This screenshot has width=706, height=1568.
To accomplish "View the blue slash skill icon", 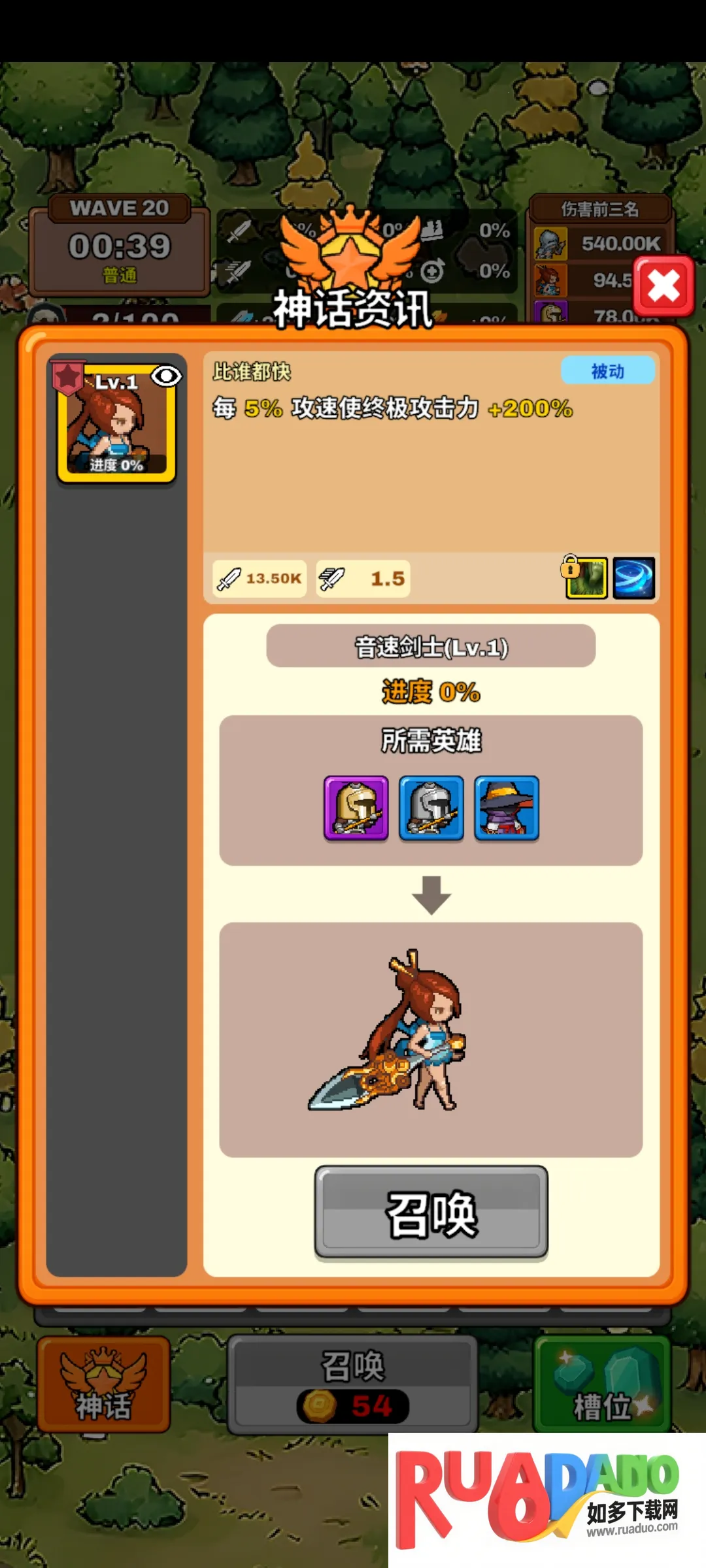I will pyautogui.click(x=633, y=578).
